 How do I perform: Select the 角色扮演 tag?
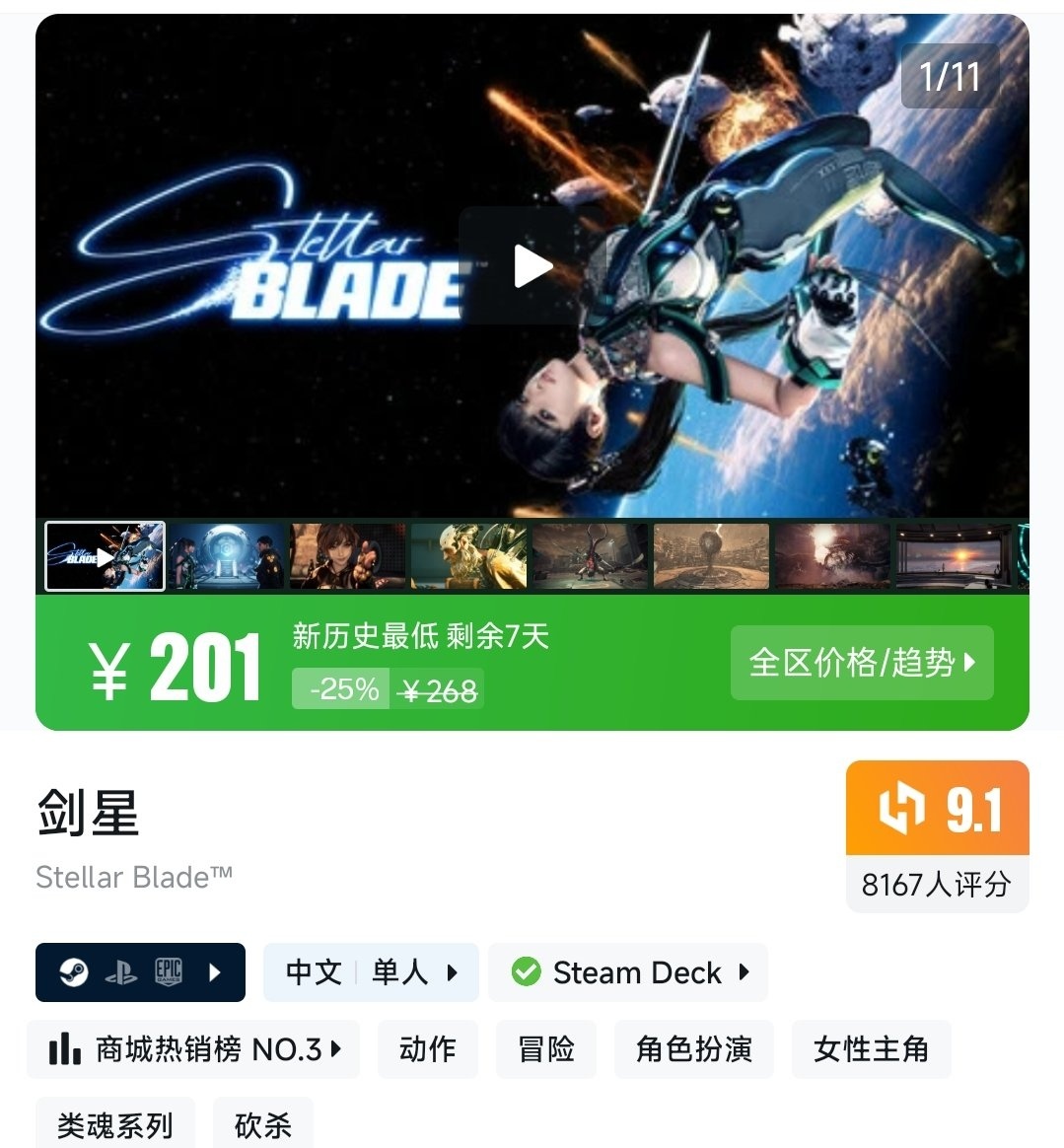(x=693, y=1049)
